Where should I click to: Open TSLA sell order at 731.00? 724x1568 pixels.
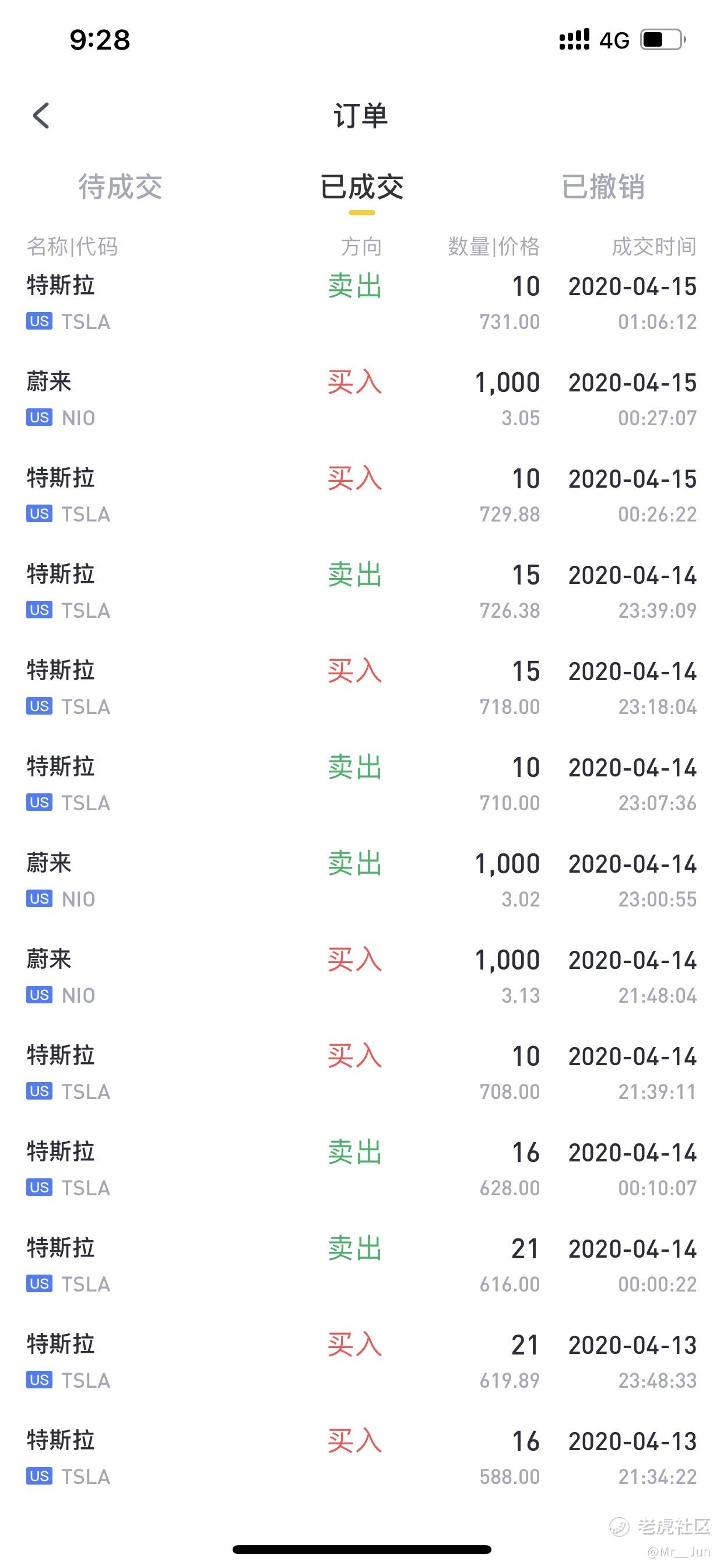pos(361,303)
